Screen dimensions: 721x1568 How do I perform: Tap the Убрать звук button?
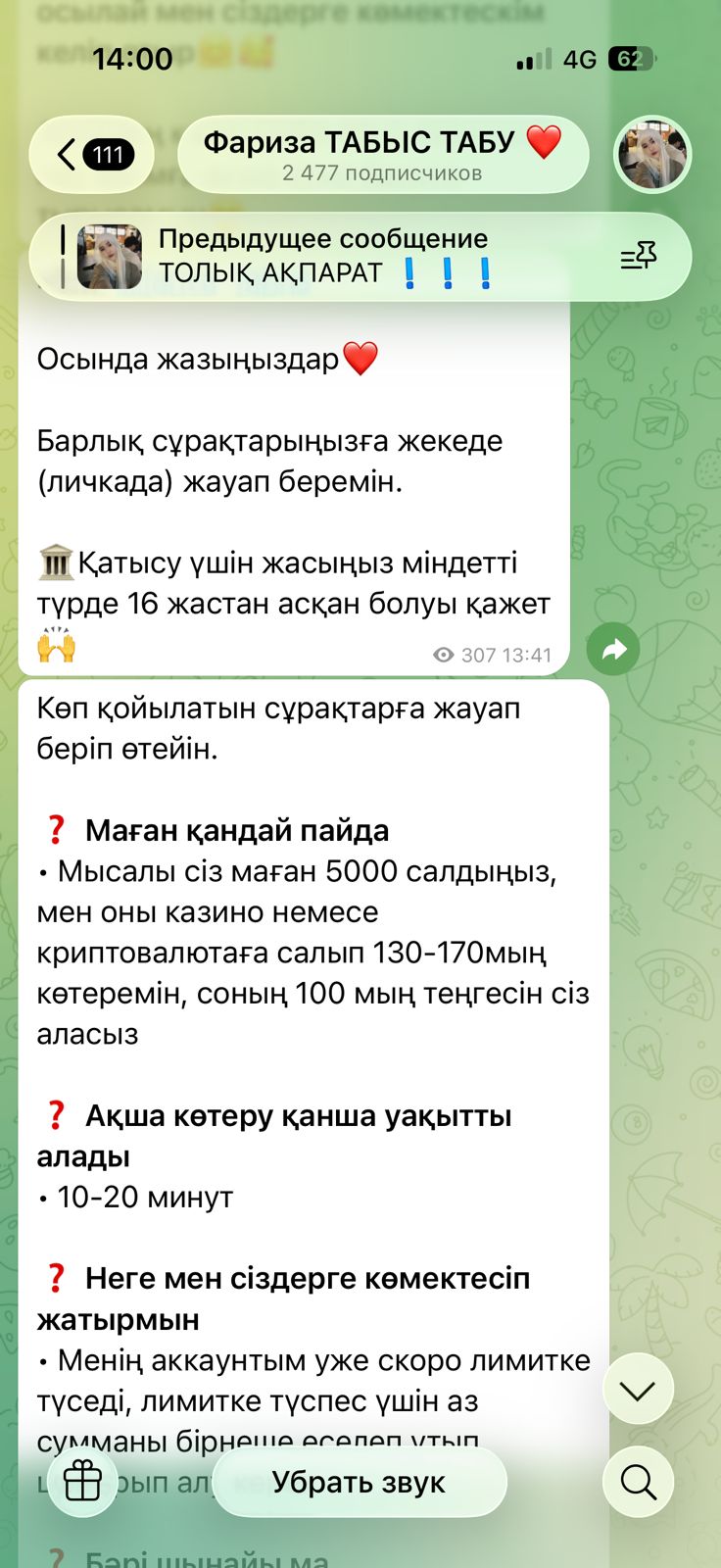click(359, 1483)
